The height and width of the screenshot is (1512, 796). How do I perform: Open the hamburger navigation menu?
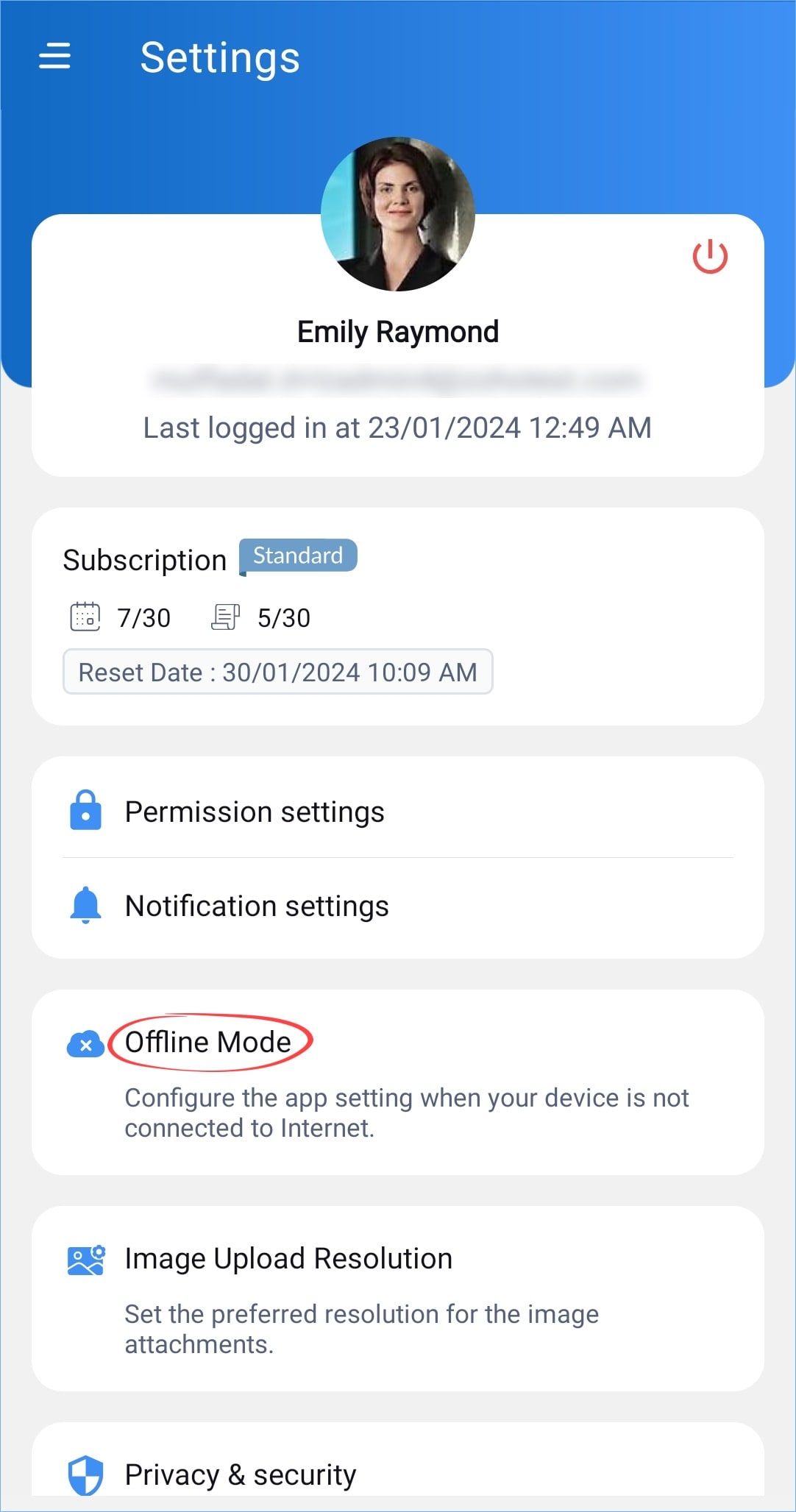[x=54, y=56]
